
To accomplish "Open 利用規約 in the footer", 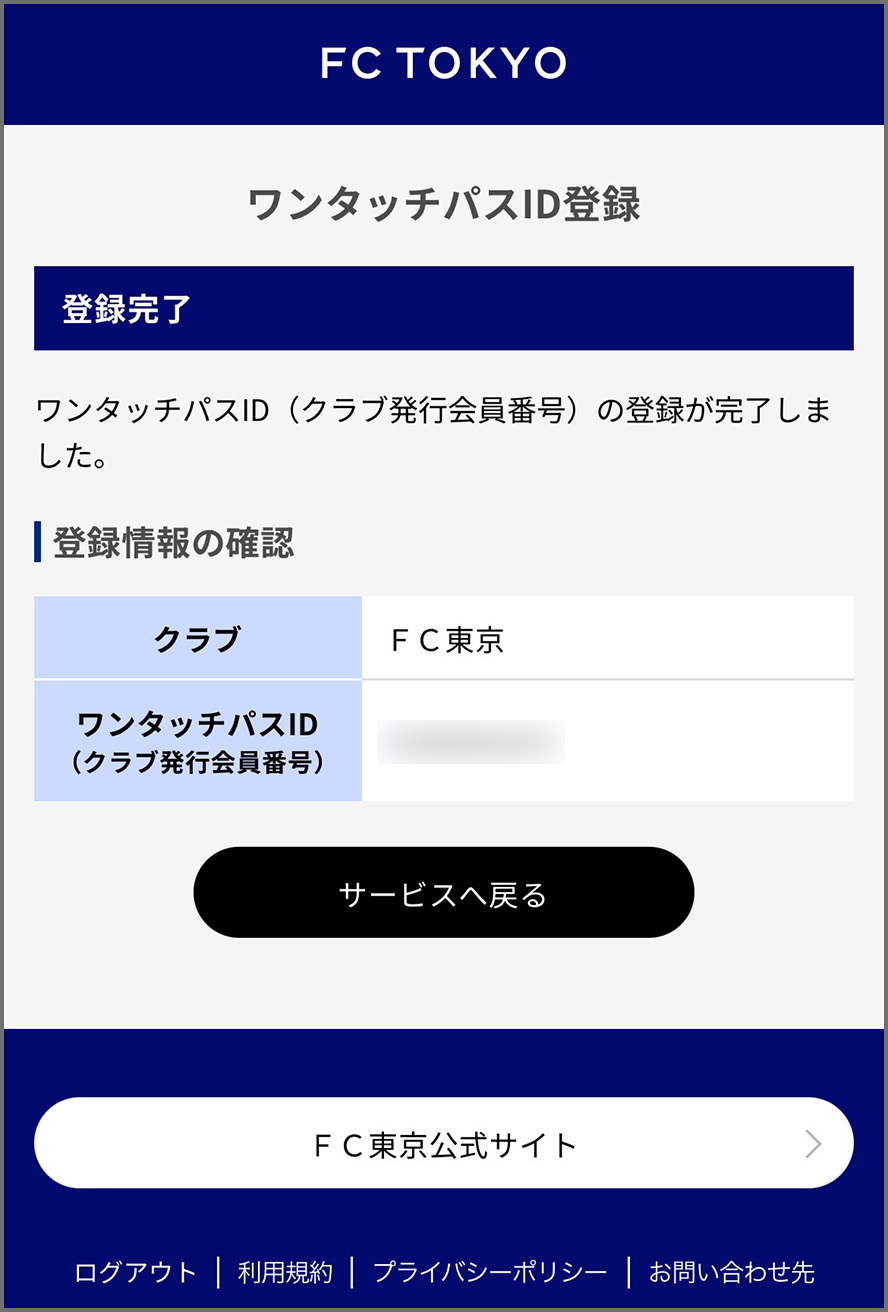I will (x=285, y=1273).
